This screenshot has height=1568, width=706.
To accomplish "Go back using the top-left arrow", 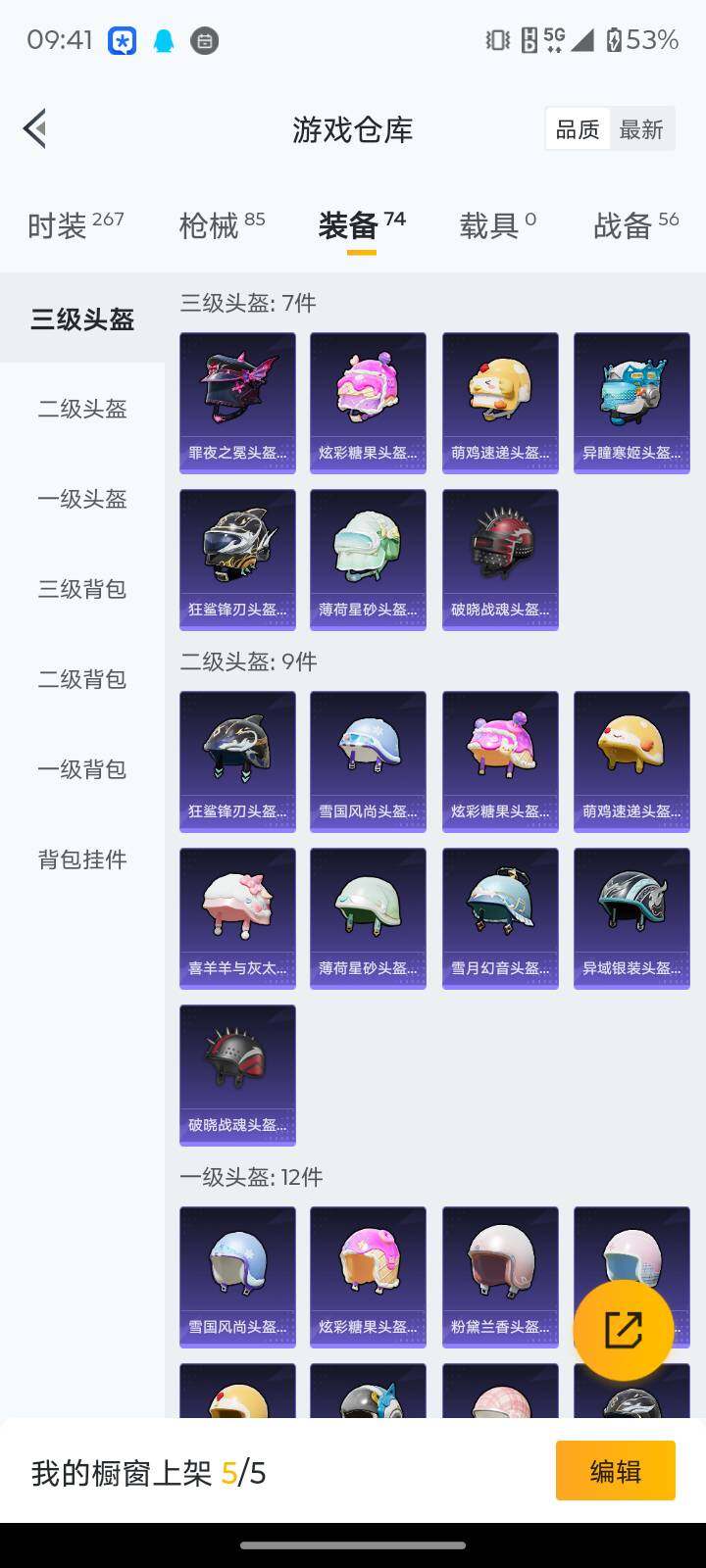I will click(x=35, y=128).
